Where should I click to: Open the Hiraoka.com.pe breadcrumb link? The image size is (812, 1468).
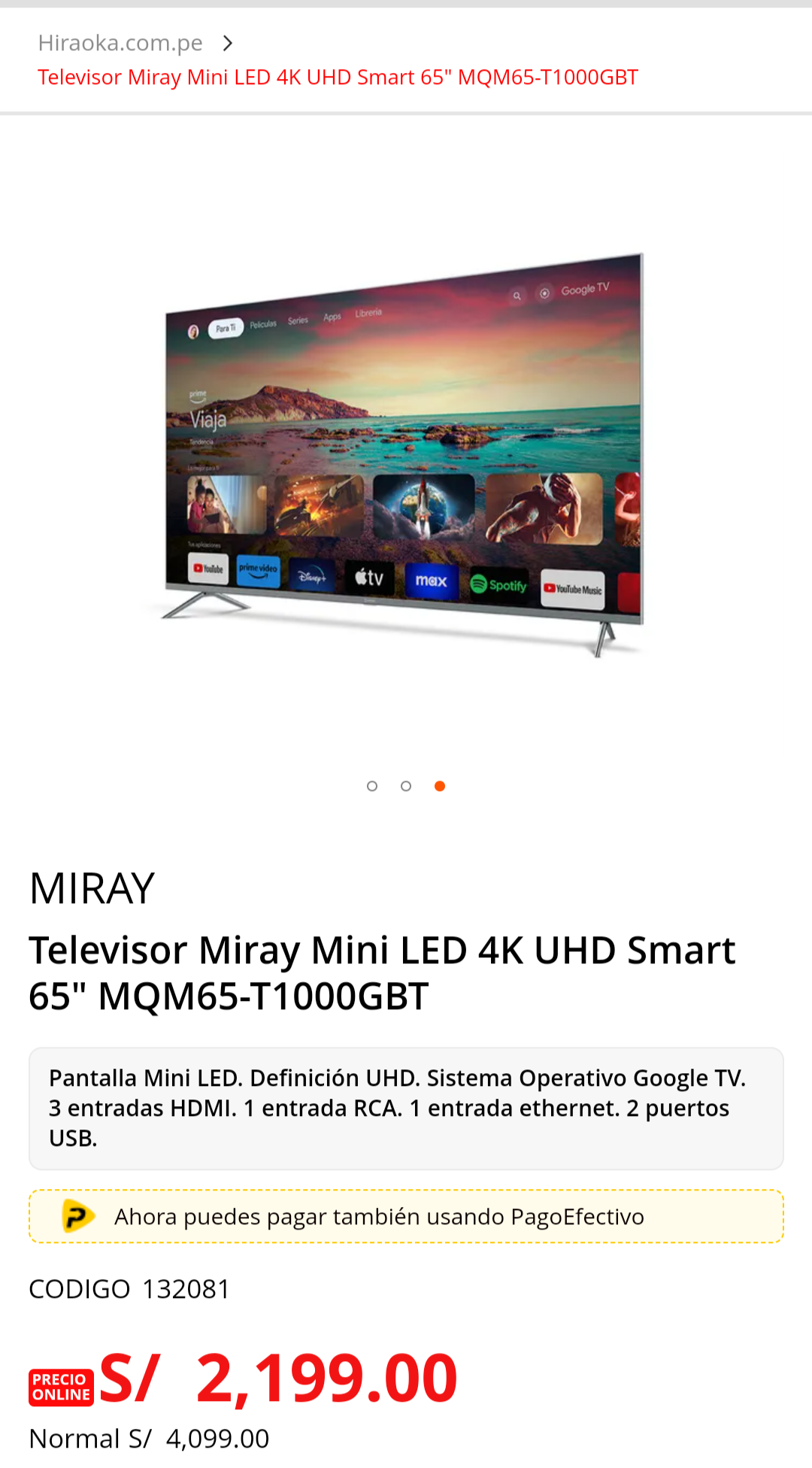point(120,44)
